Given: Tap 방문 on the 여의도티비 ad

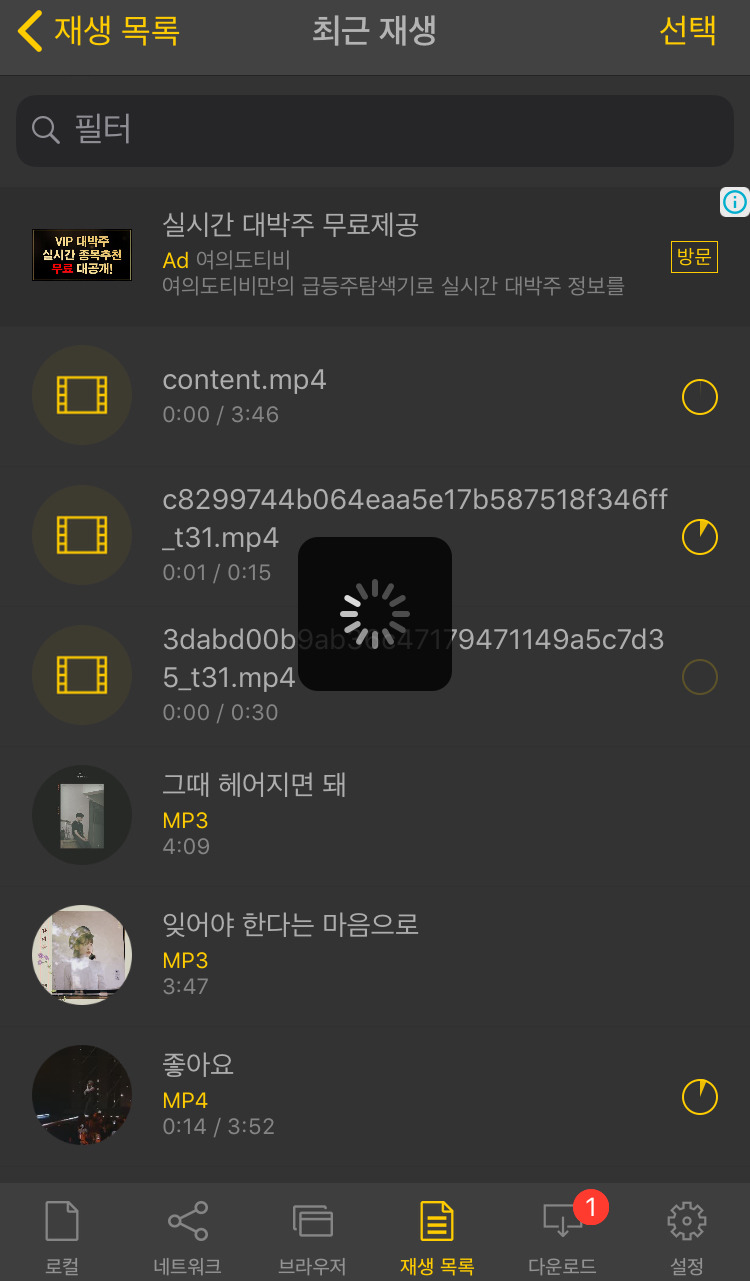Looking at the screenshot, I should click(693, 257).
